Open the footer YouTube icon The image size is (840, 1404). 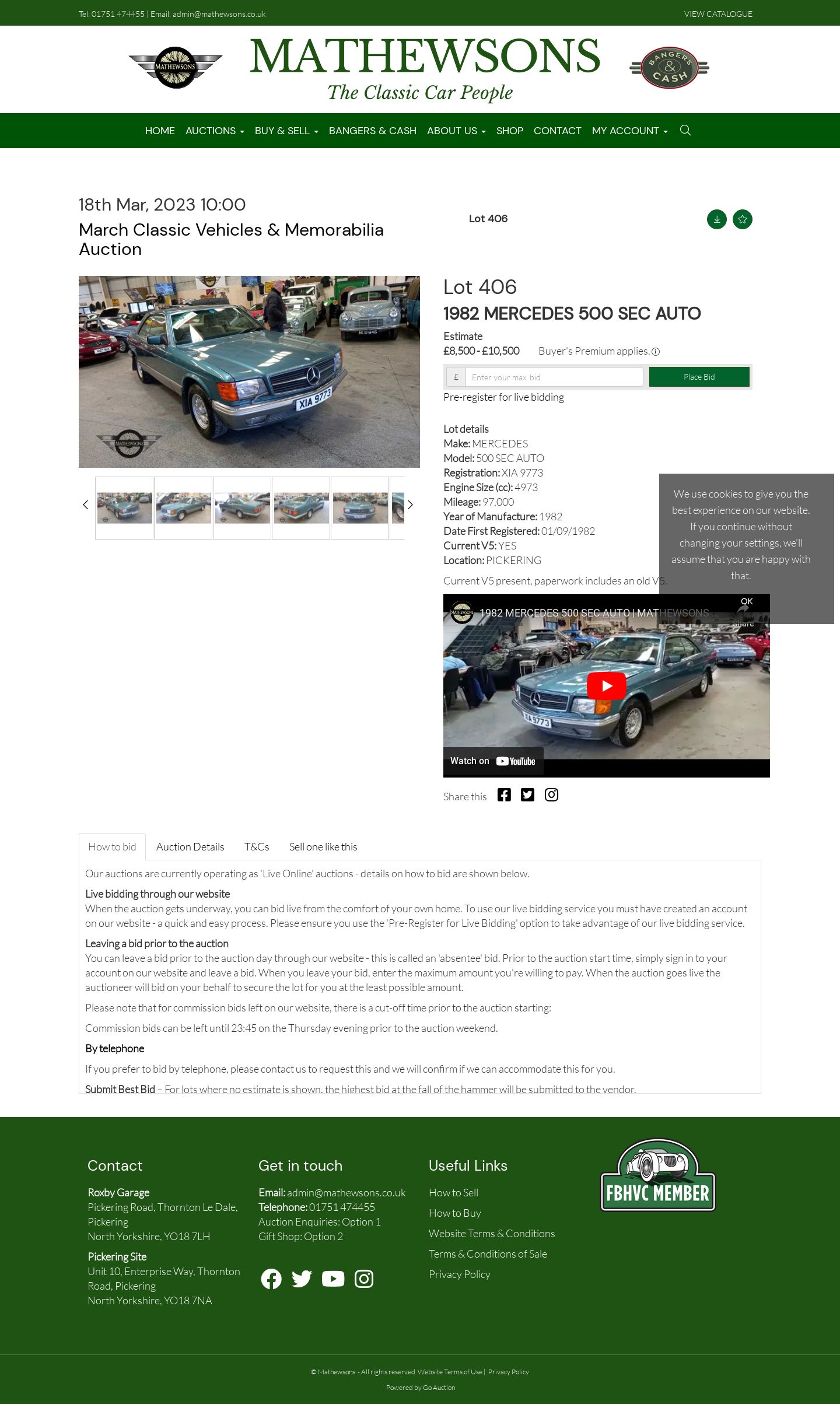333,1279
